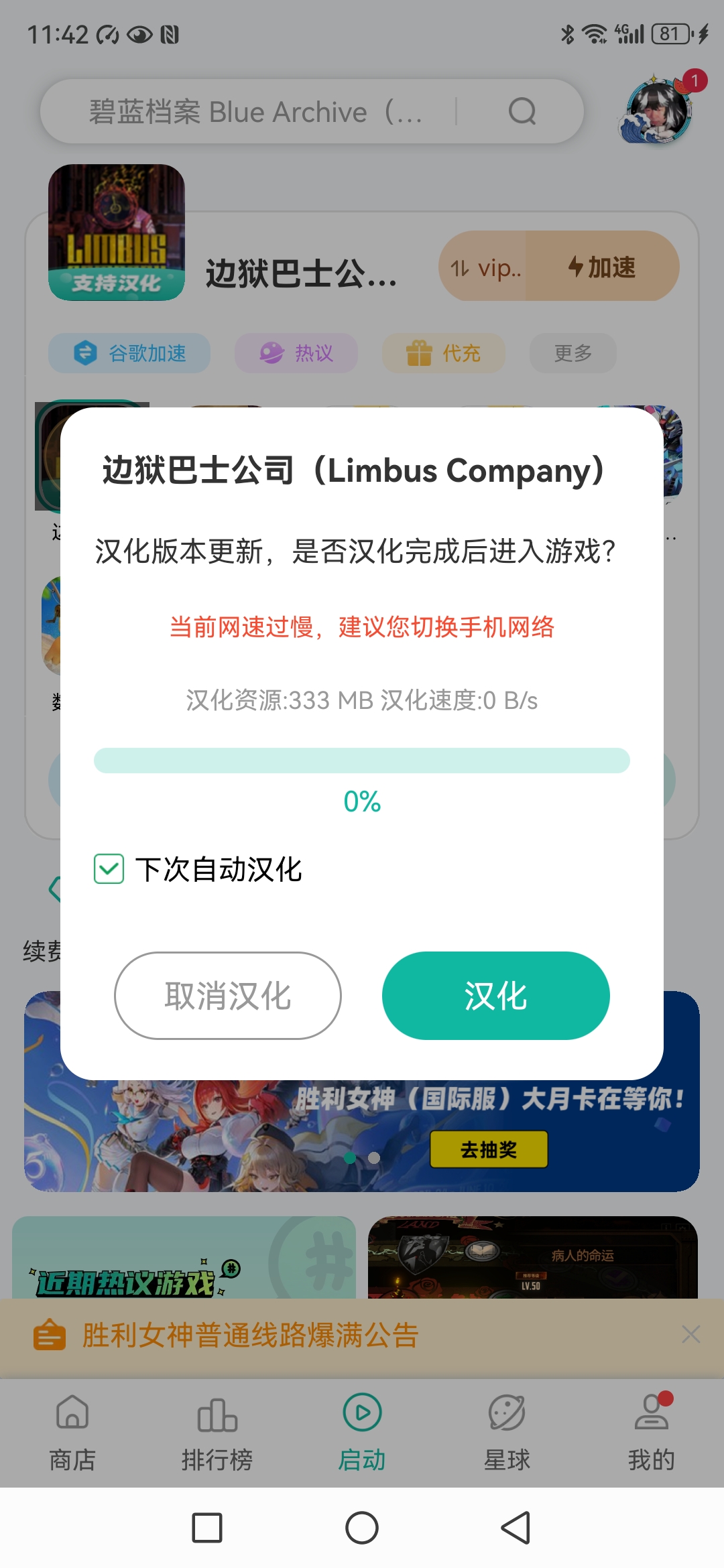Go to the system home screen
The width and height of the screenshot is (724, 1568).
coord(362,1528)
